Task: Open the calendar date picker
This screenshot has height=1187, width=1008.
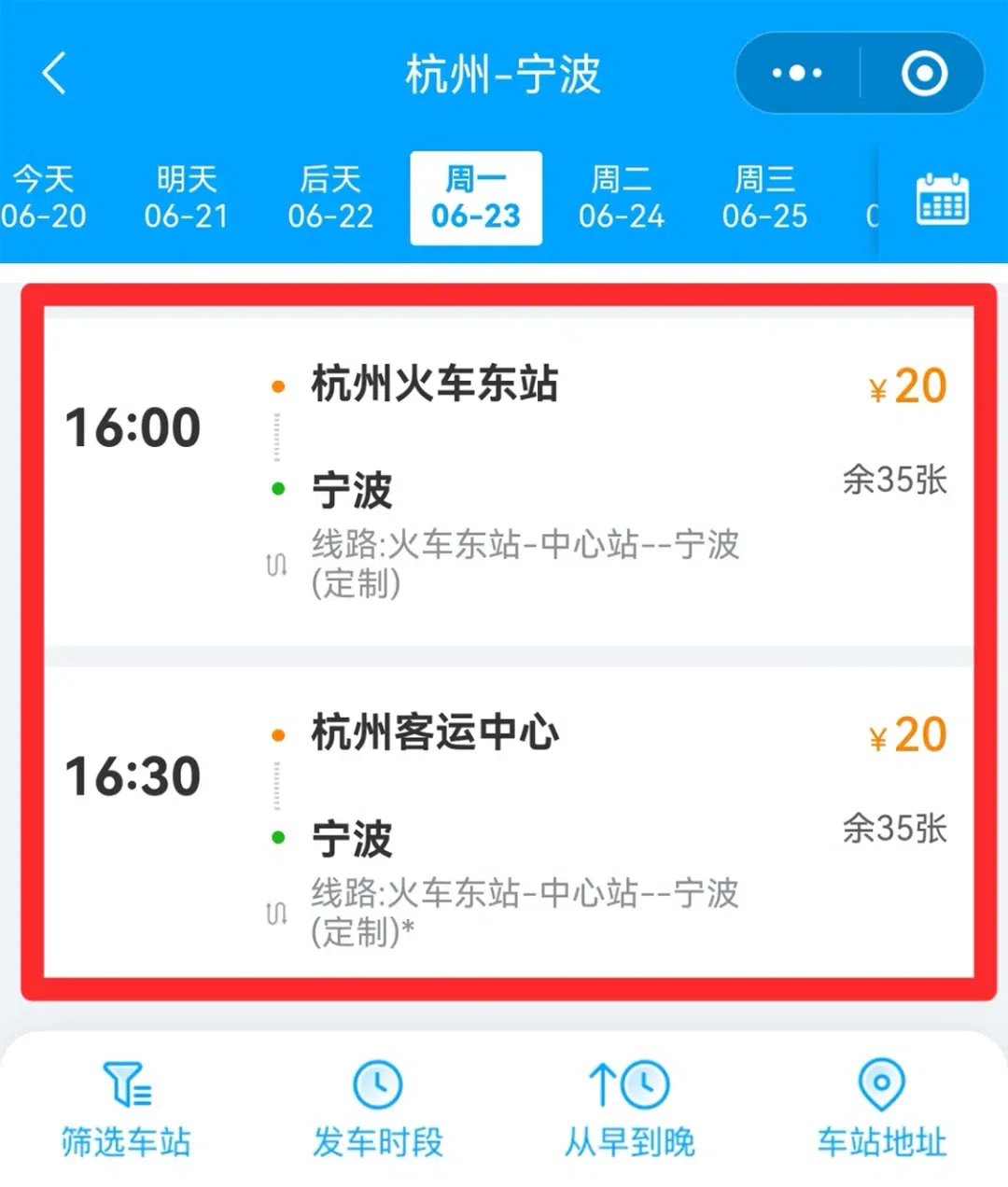Action: tap(943, 200)
